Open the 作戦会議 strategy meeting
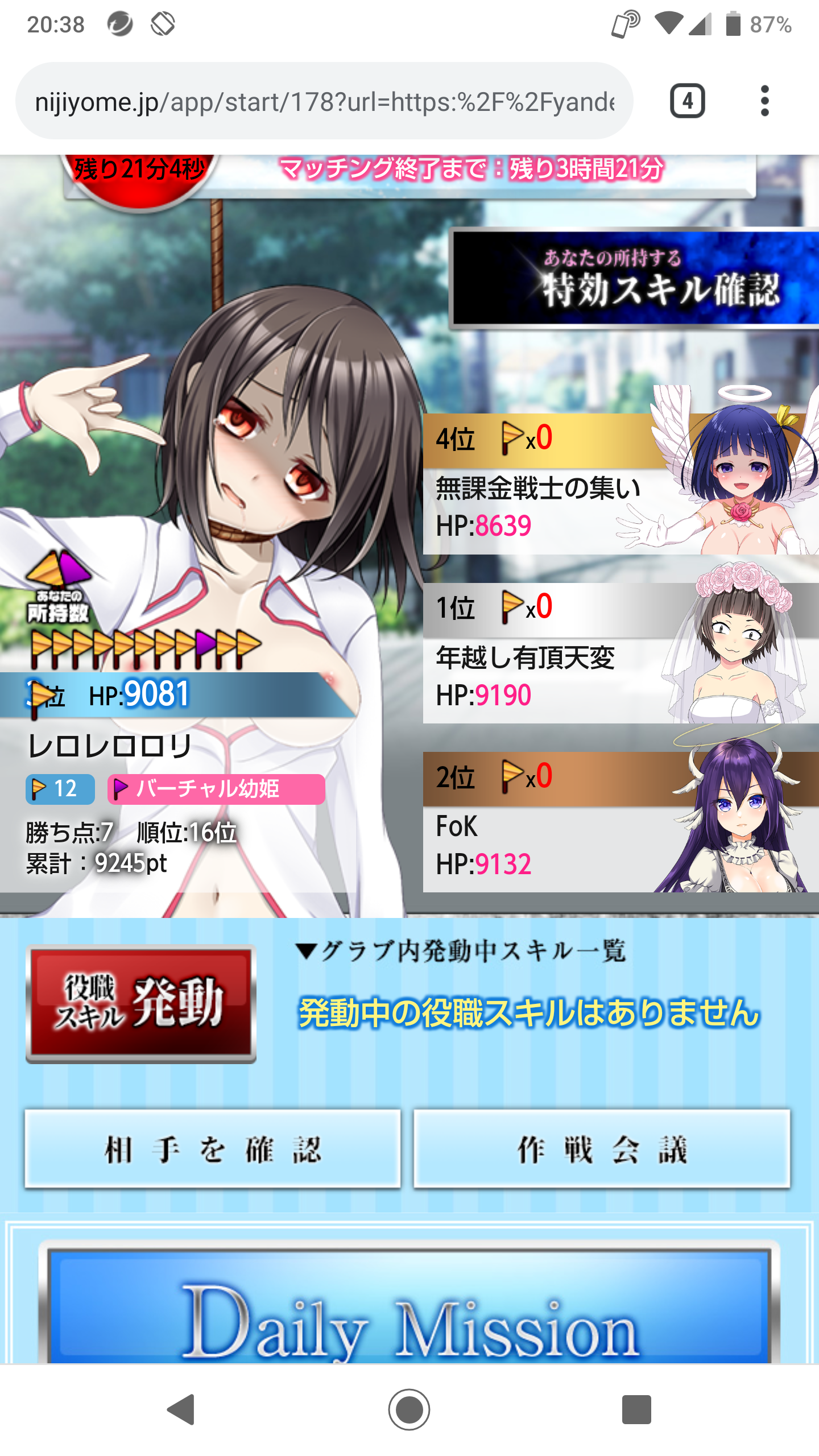819x1456 pixels. coord(602,1149)
